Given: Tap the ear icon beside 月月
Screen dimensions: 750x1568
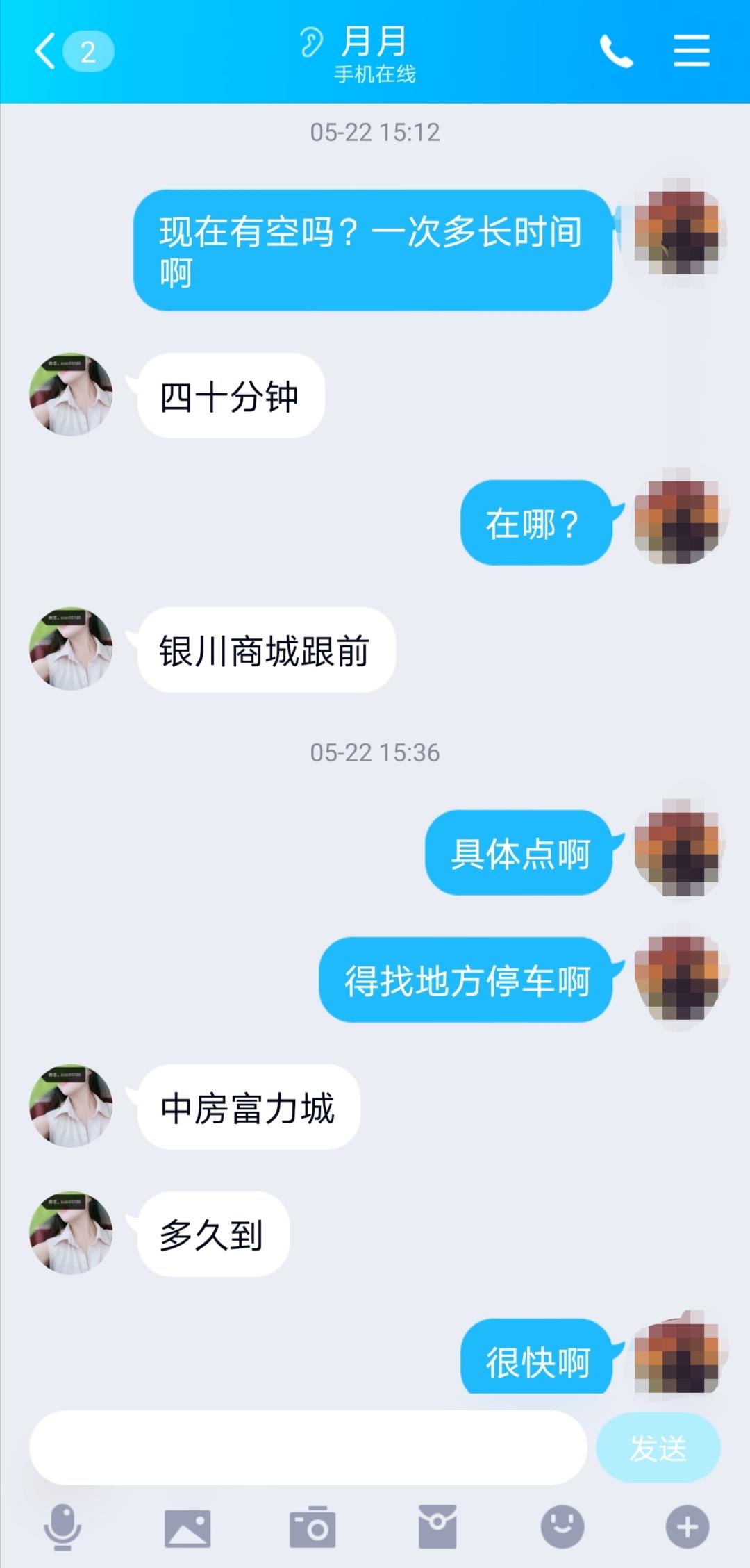Looking at the screenshot, I should (310, 43).
